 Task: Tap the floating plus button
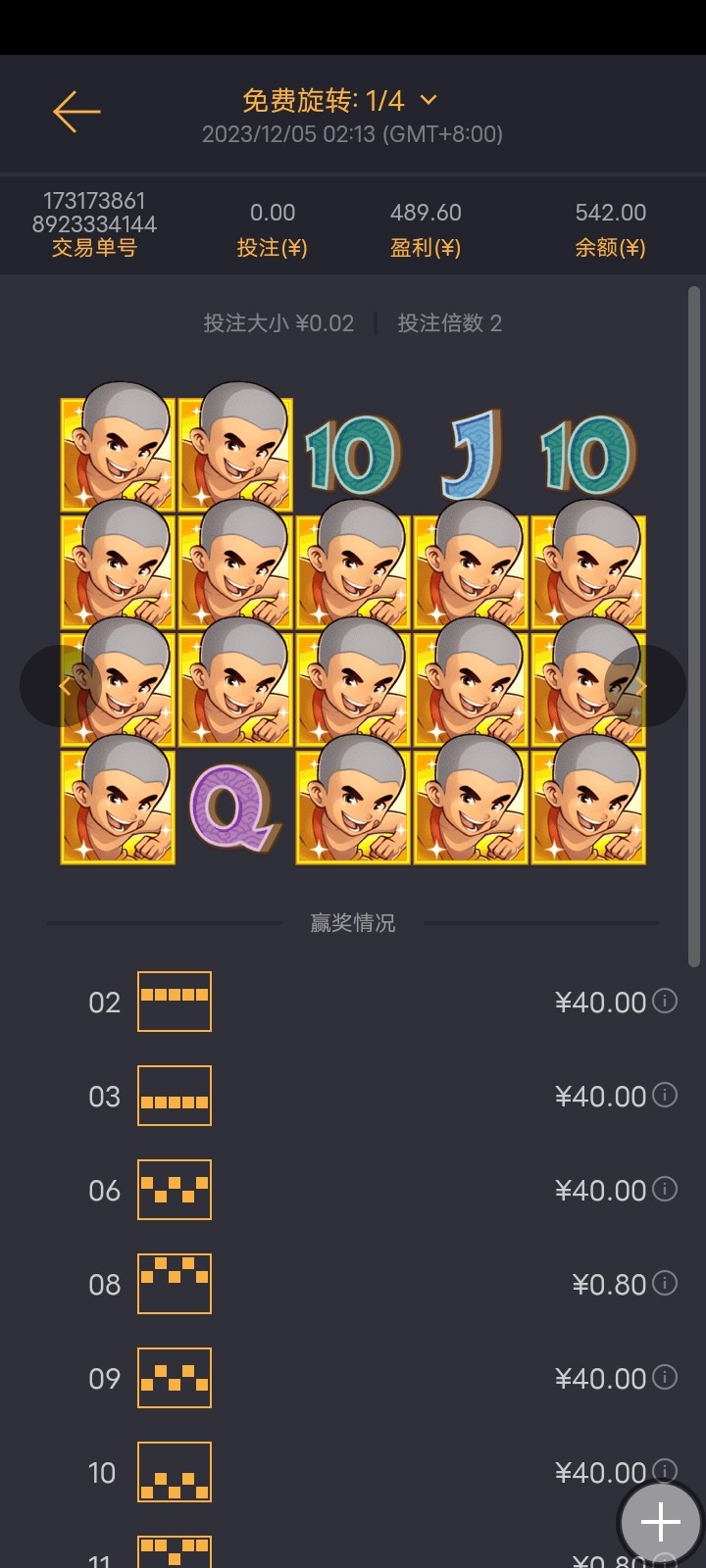pyautogui.click(x=660, y=1523)
